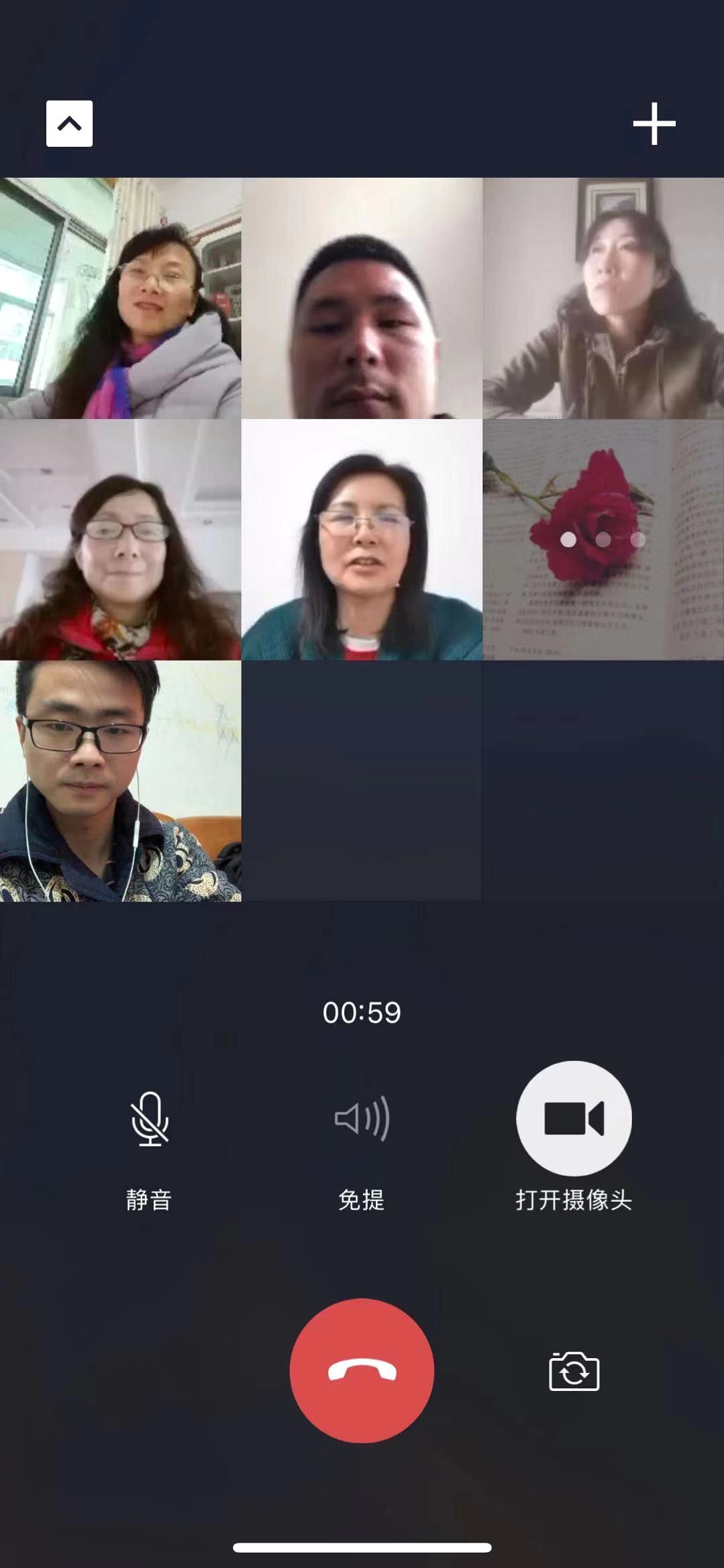Minimize the call with the collapse arrow
The image size is (724, 1568).
tap(69, 123)
